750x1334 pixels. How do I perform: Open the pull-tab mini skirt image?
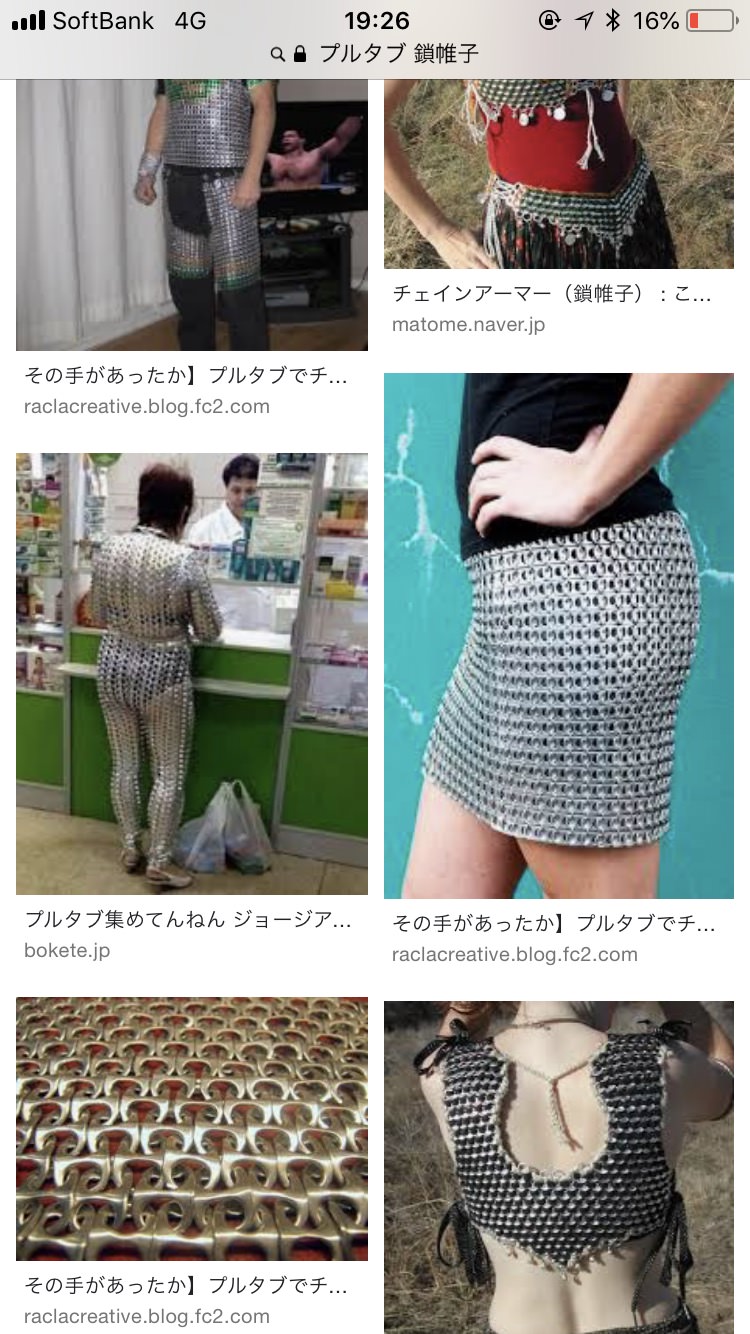coord(558,635)
